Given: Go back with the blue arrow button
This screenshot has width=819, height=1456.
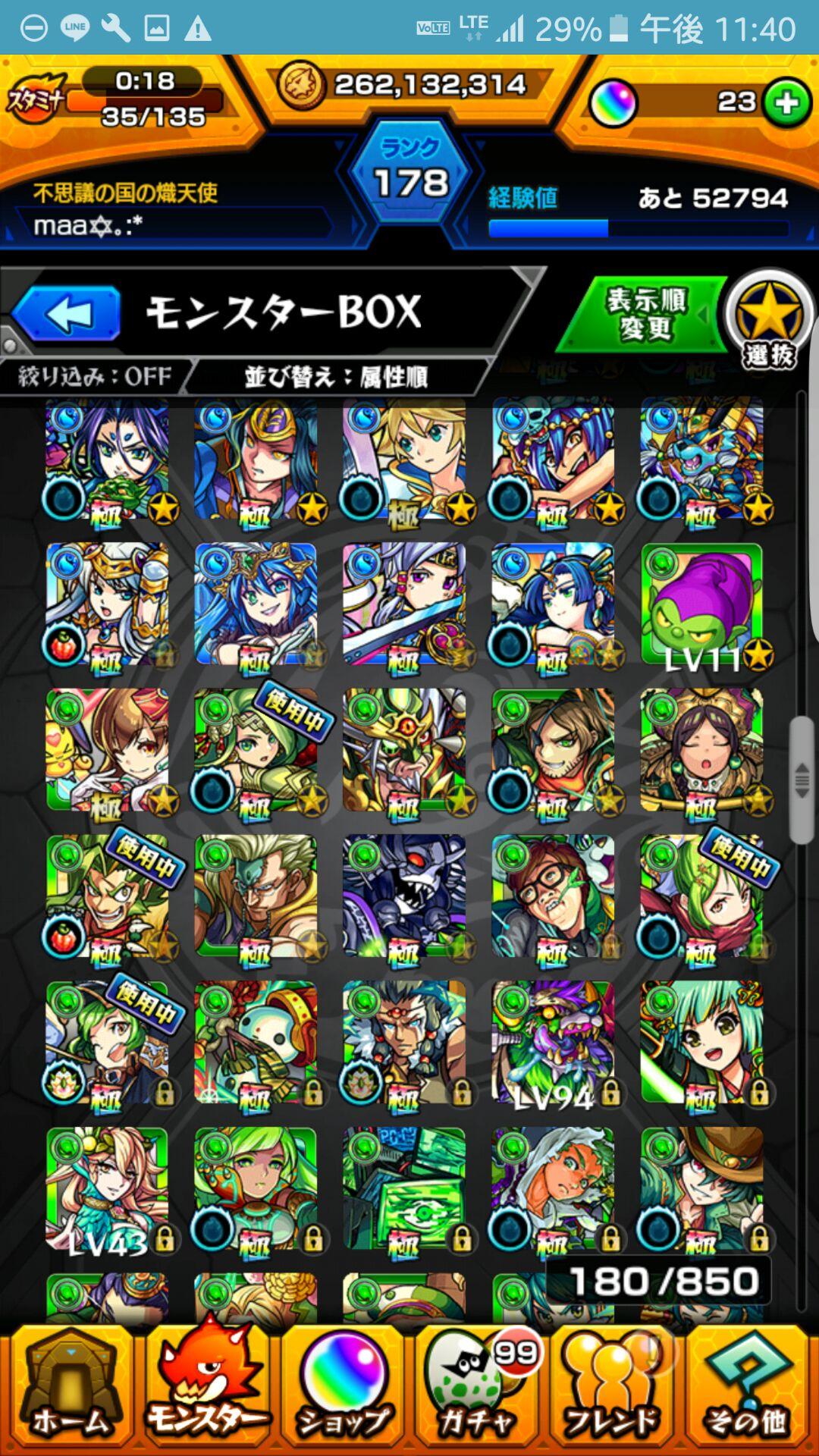Looking at the screenshot, I should (67, 313).
